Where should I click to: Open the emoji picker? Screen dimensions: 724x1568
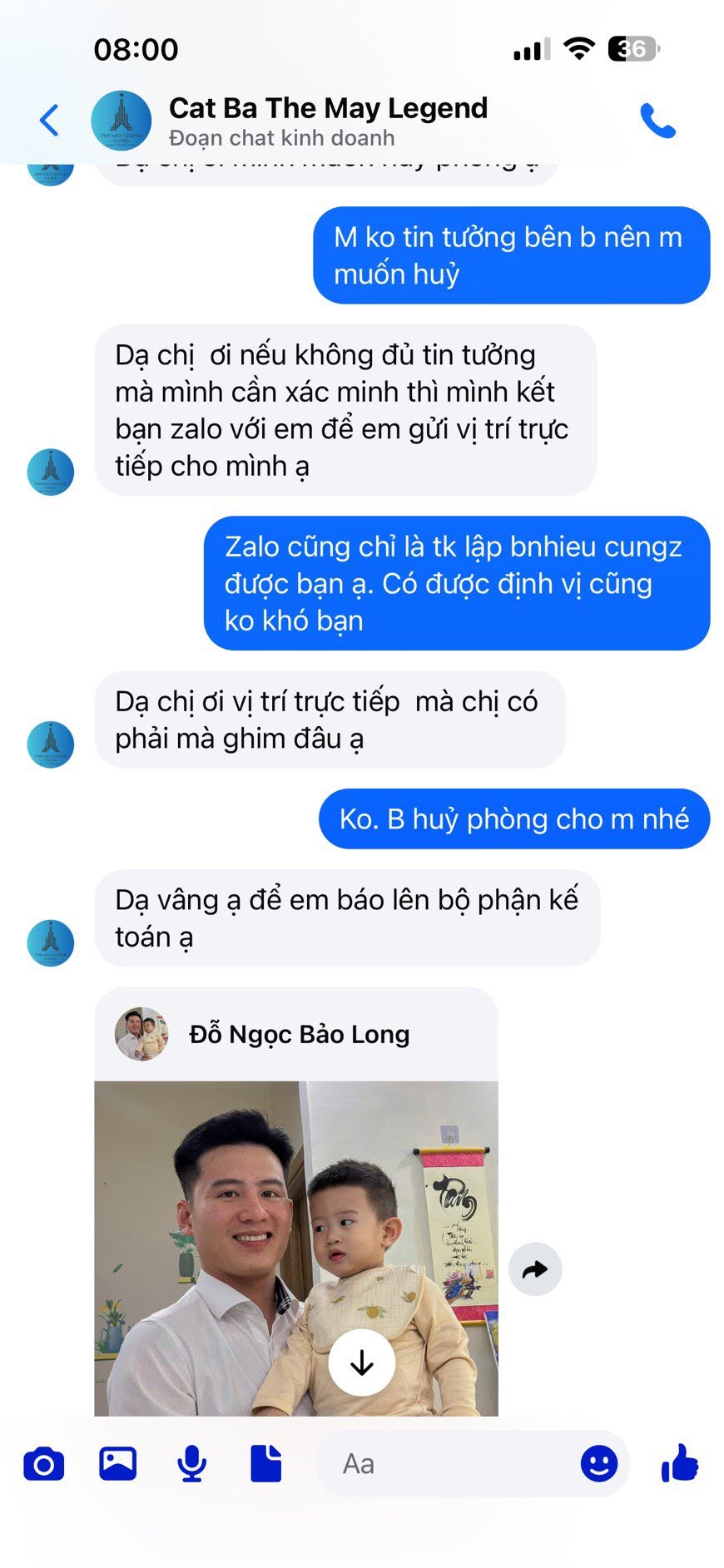pos(599,1463)
